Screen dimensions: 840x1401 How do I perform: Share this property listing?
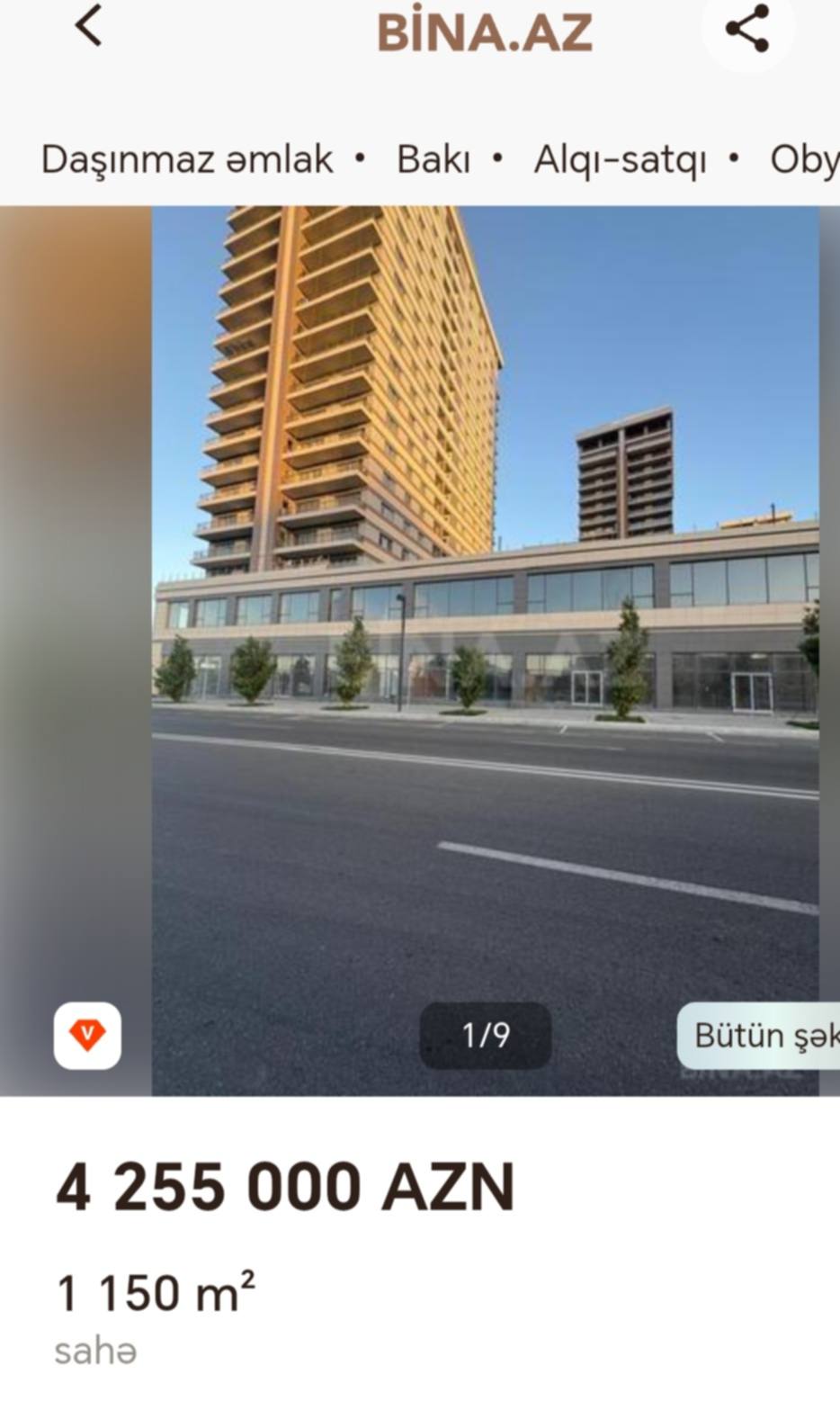click(747, 29)
